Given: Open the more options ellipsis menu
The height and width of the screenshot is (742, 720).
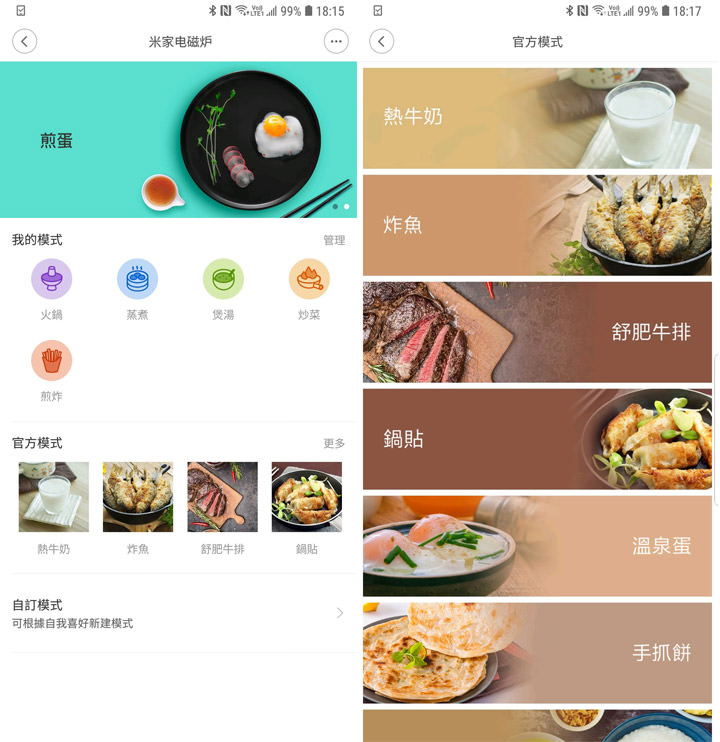Looking at the screenshot, I should [335, 42].
